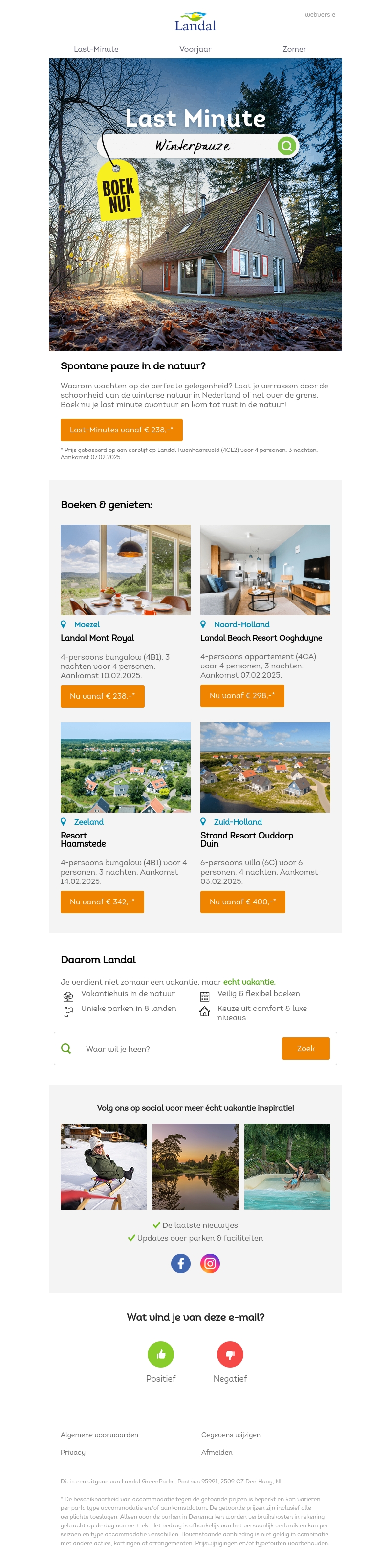Viewport: 391px width, 1568px height.
Task: Open the Last-Minute navigation link
Action: tap(96, 49)
